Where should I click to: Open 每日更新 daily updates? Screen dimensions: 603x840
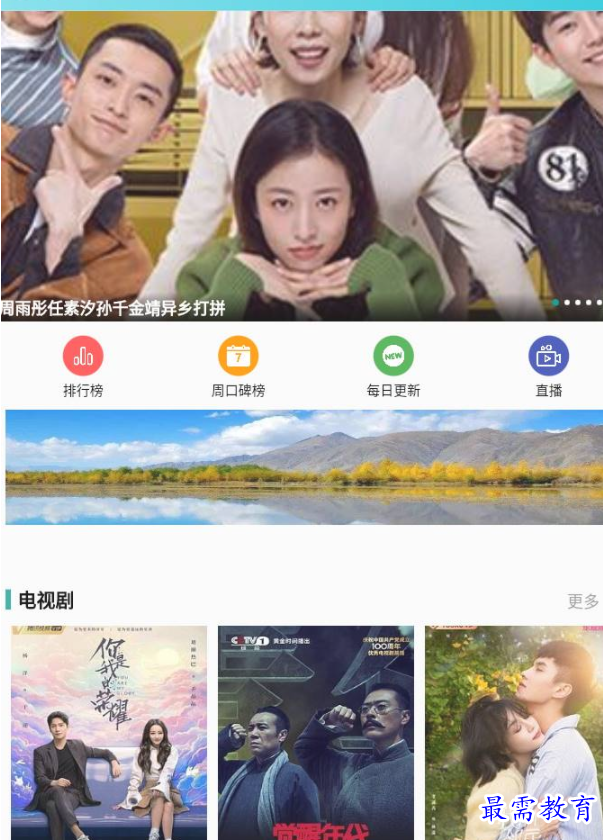coord(393,357)
